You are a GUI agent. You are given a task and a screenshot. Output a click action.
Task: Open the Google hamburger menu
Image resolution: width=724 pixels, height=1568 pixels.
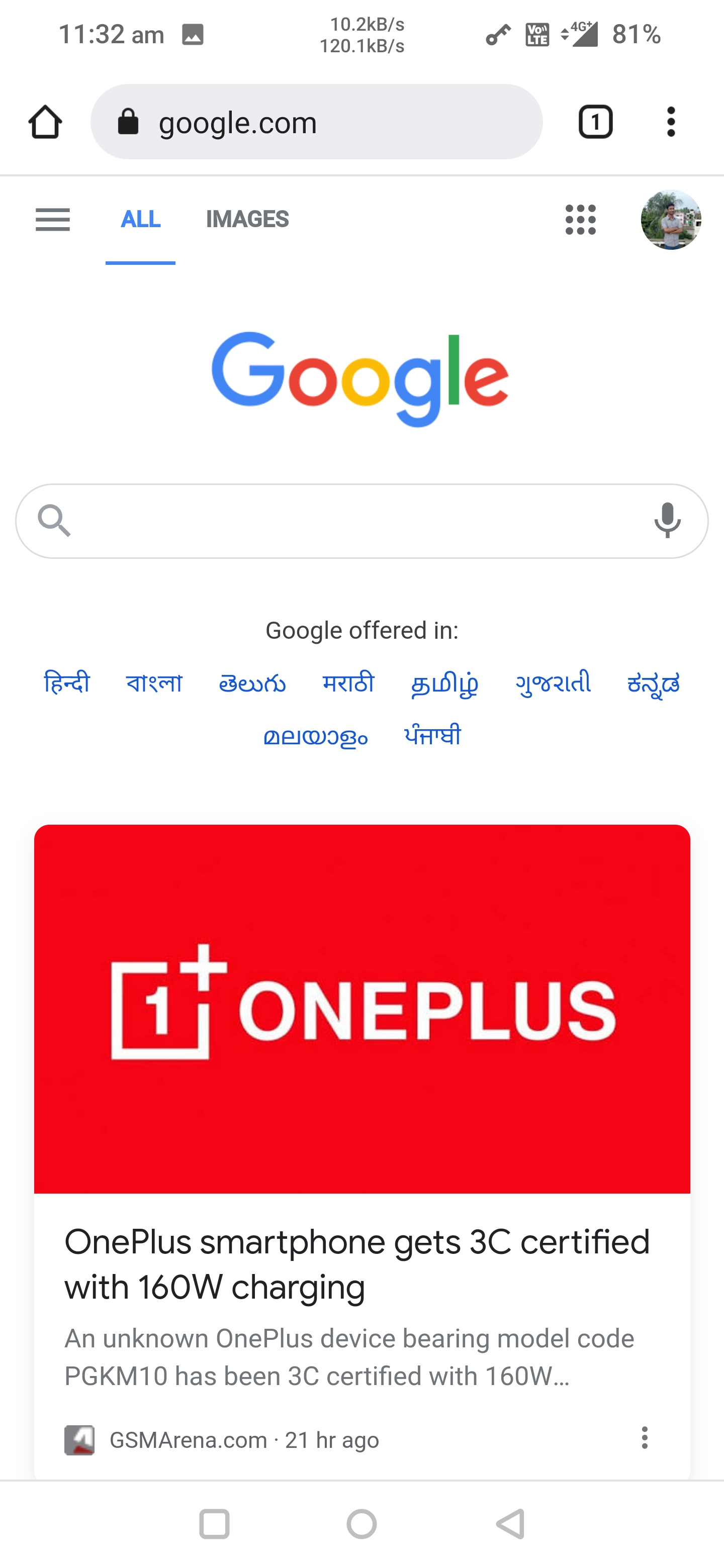click(x=53, y=219)
